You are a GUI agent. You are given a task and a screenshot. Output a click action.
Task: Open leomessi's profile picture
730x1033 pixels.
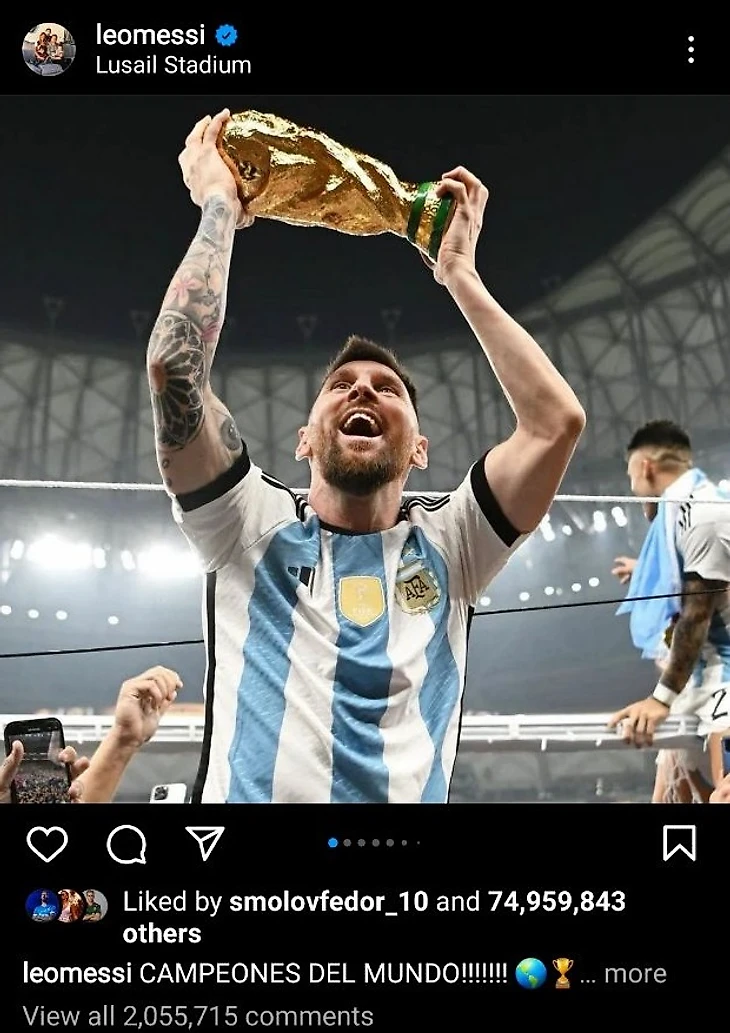pyautogui.click(x=48, y=49)
